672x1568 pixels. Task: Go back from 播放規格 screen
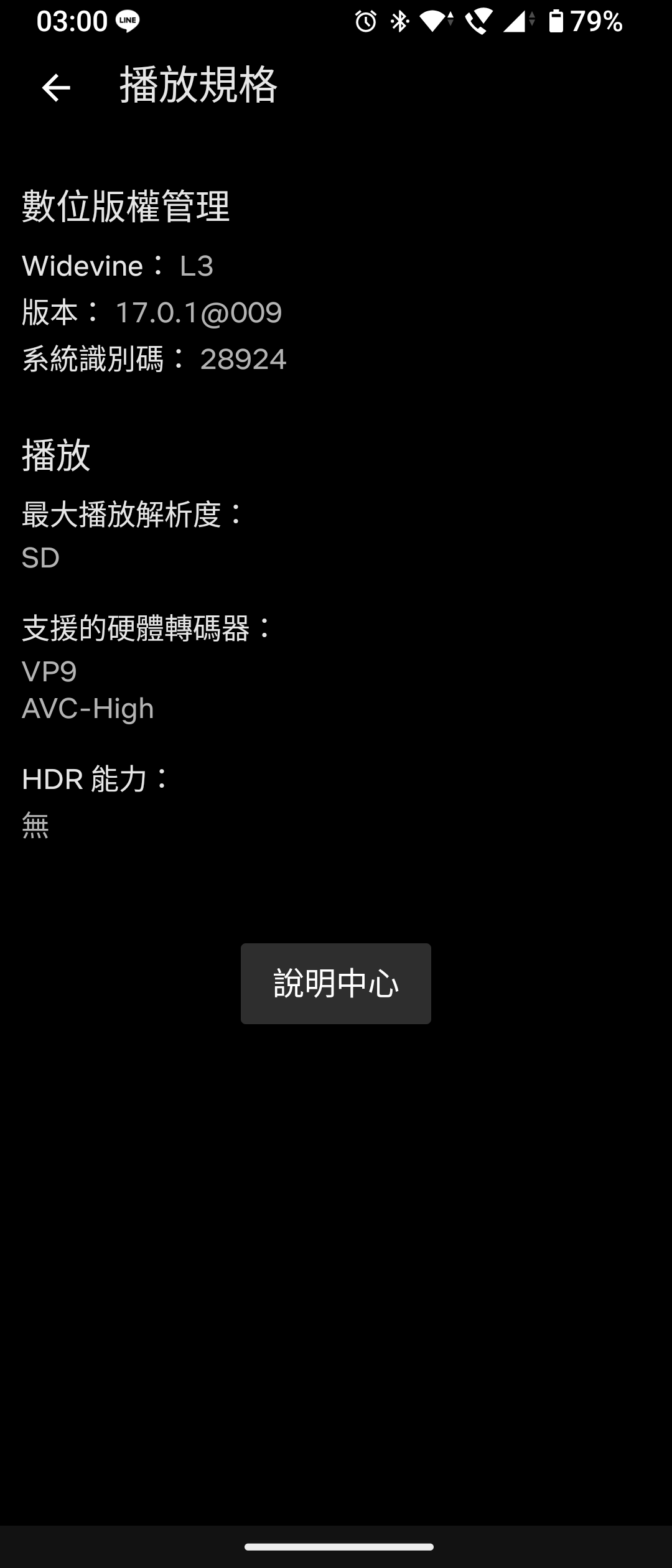tap(56, 87)
